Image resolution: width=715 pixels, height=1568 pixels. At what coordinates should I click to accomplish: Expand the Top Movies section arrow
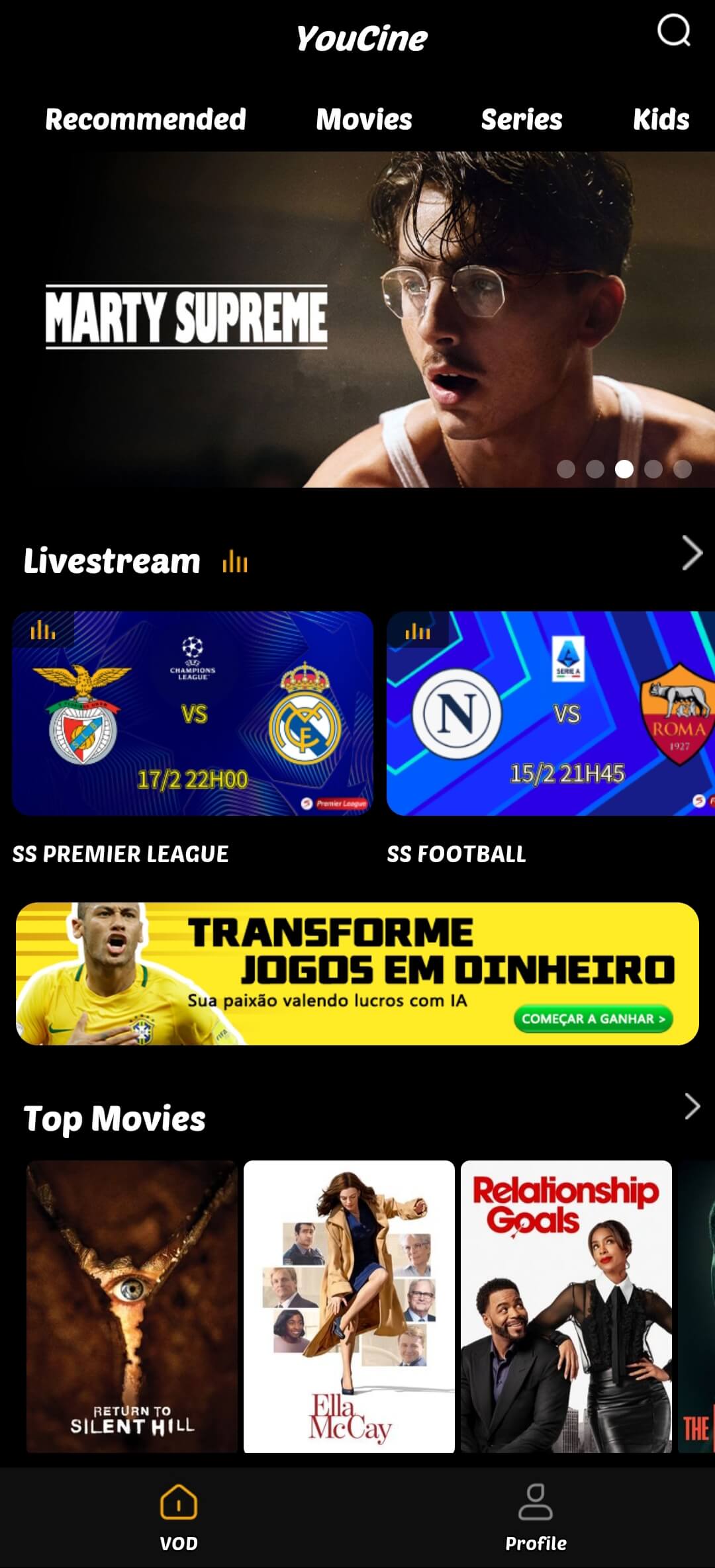tap(692, 1106)
